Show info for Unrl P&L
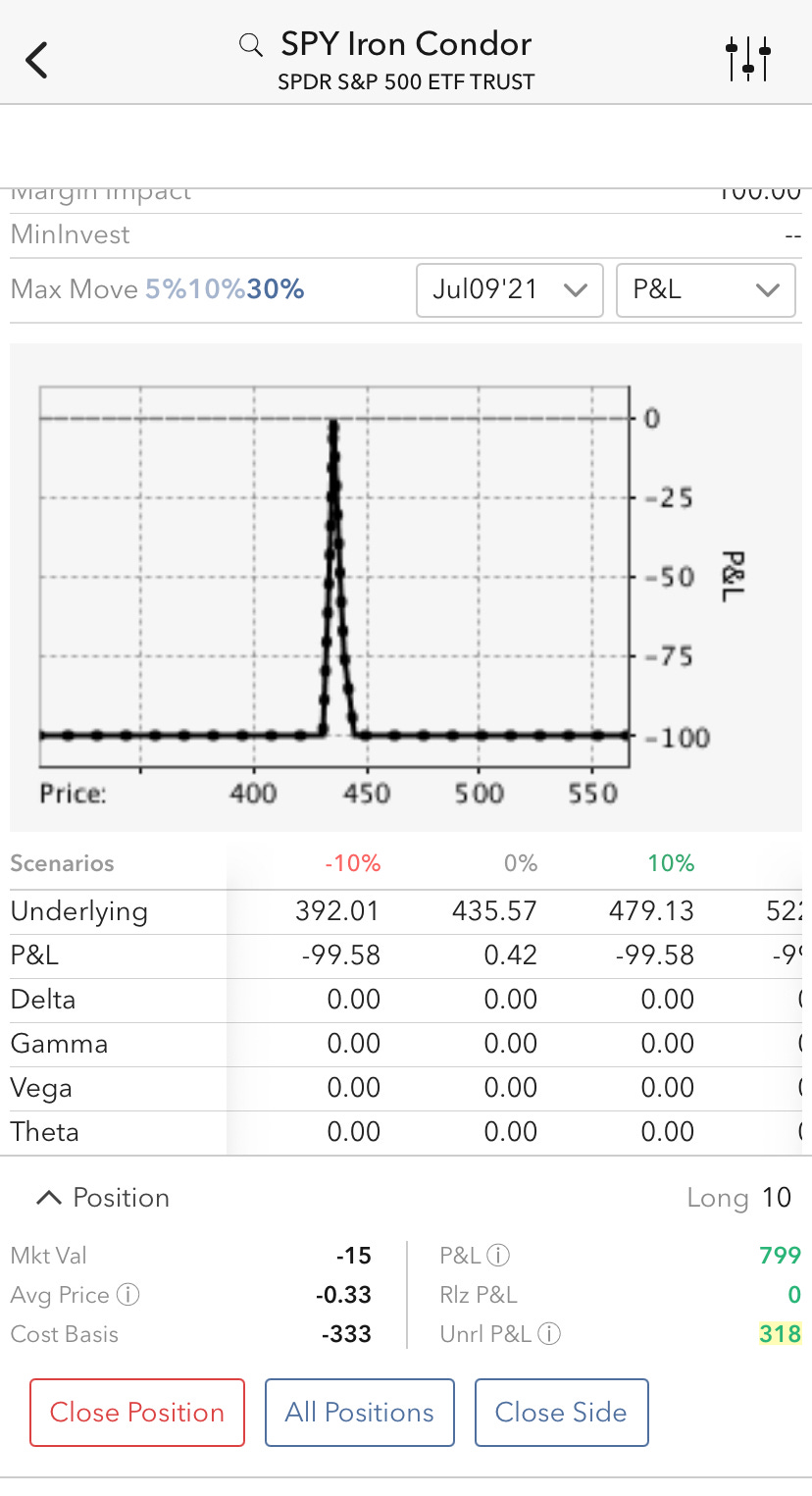The width and height of the screenshot is (812, 1496). click(x=549, y=1334)
